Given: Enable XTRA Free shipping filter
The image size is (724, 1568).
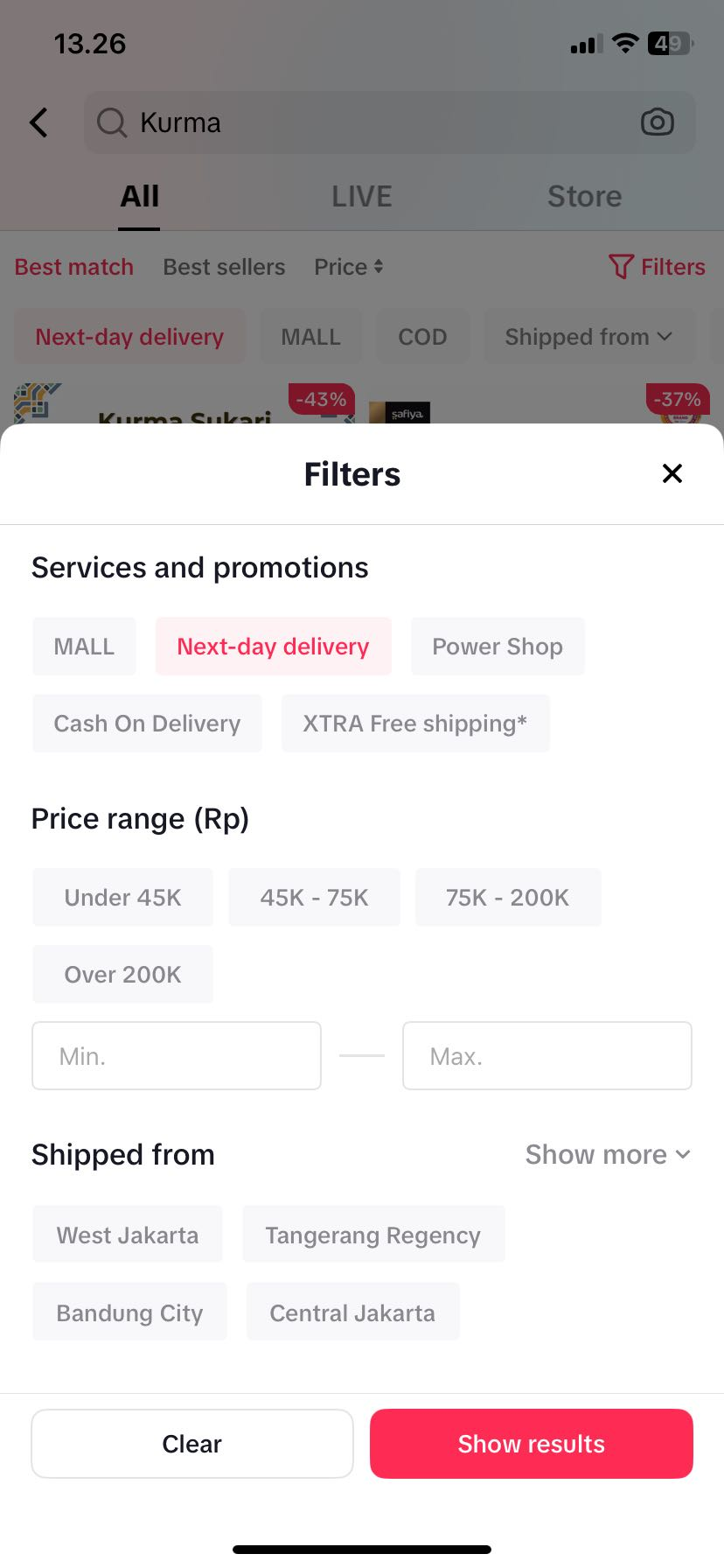Looking at the screenshot, I should point(415,724).
